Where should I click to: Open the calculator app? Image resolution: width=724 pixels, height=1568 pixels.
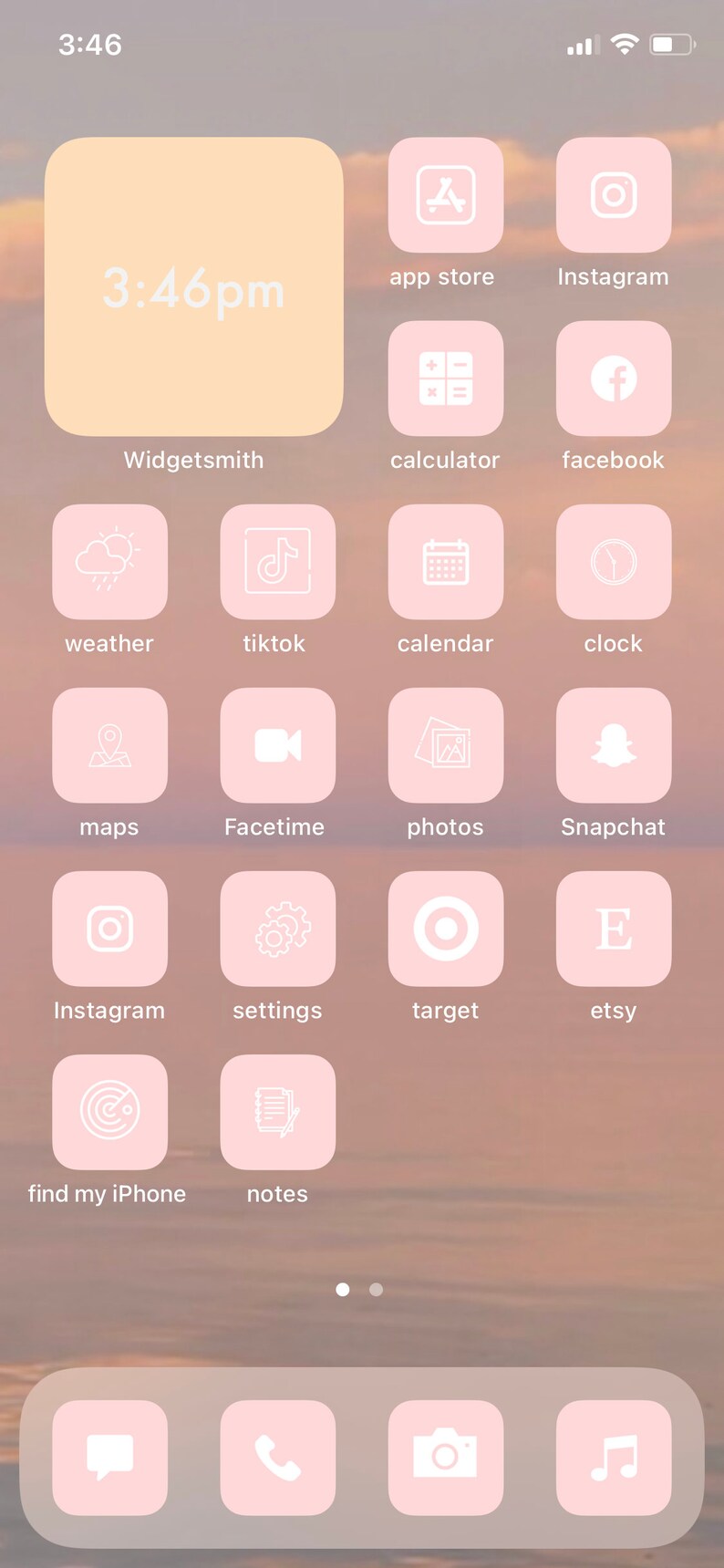click(x=446, y=379)
